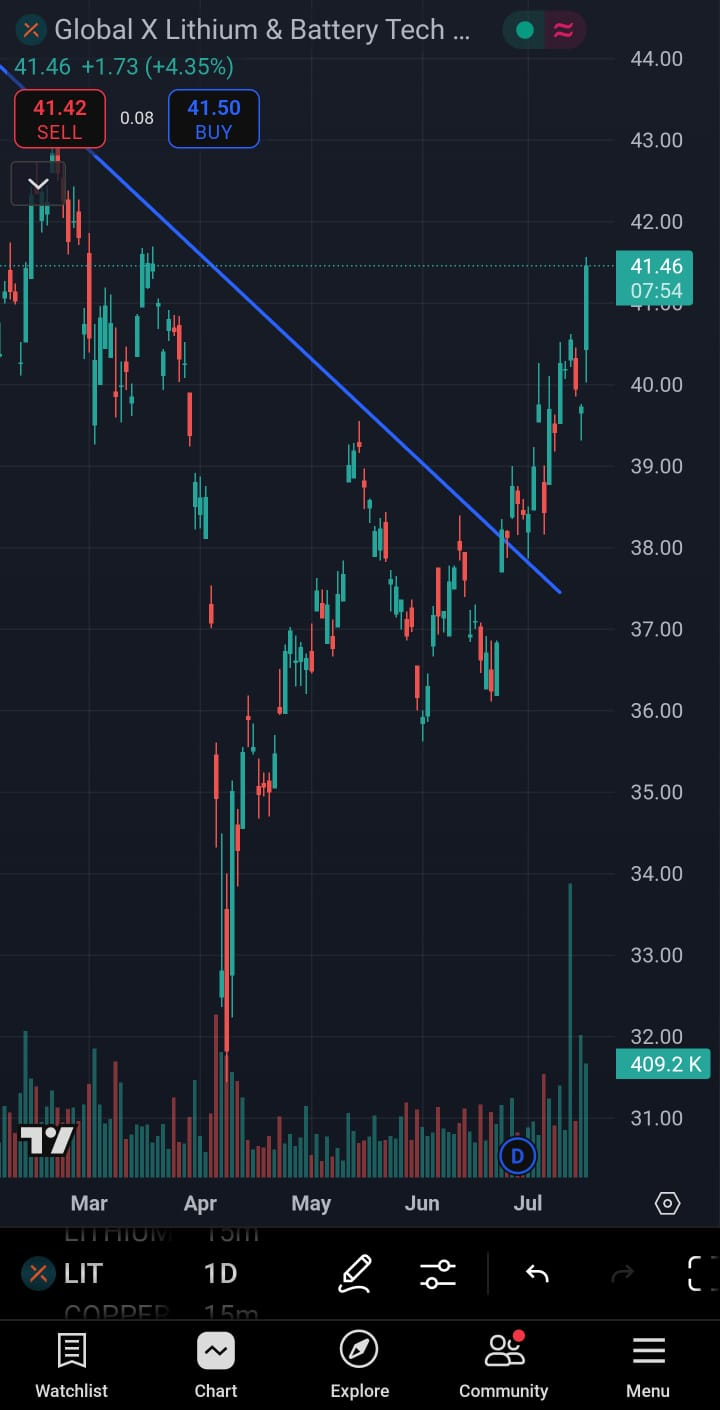Switch to the Watchlist tab

click(x=71, y=1365)
